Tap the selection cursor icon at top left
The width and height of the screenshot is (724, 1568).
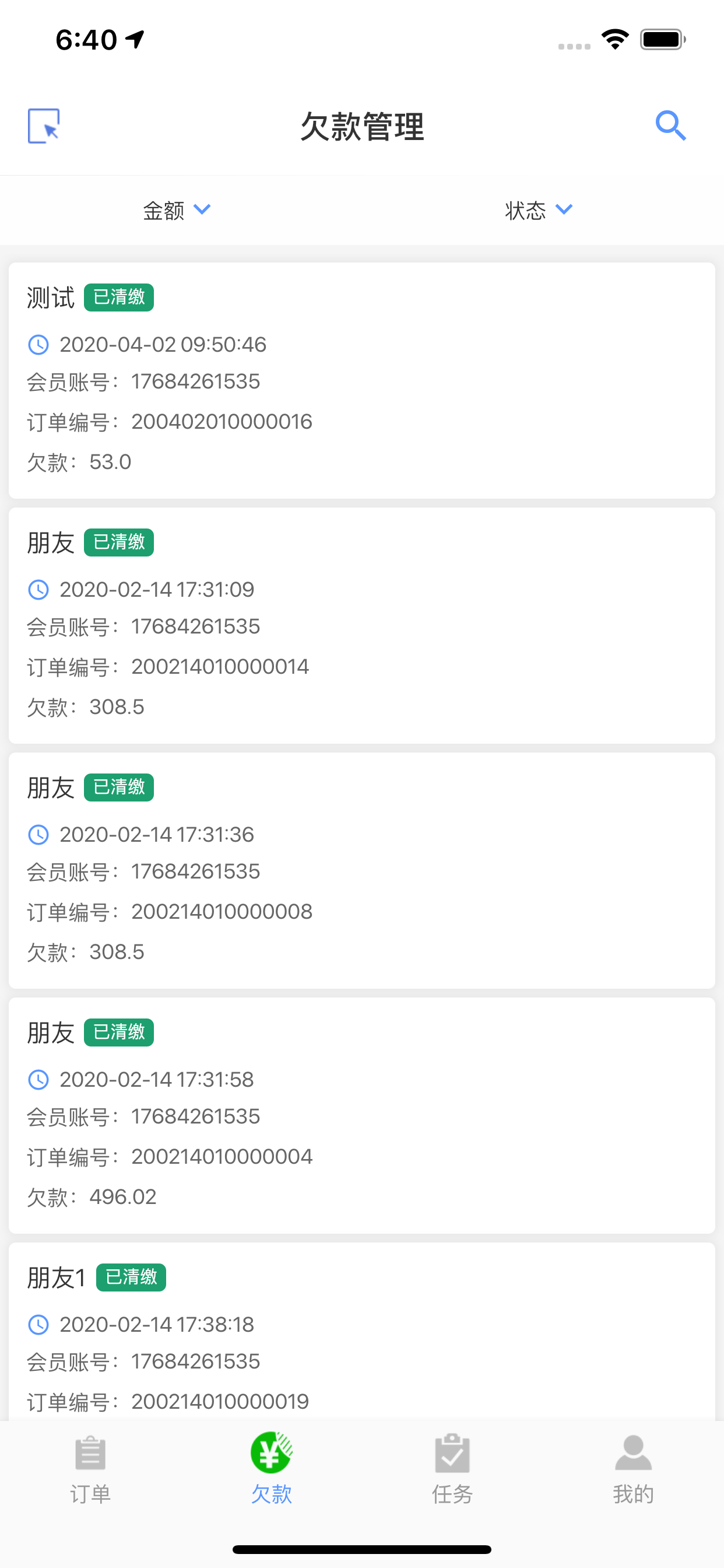(x=44, y=126)
